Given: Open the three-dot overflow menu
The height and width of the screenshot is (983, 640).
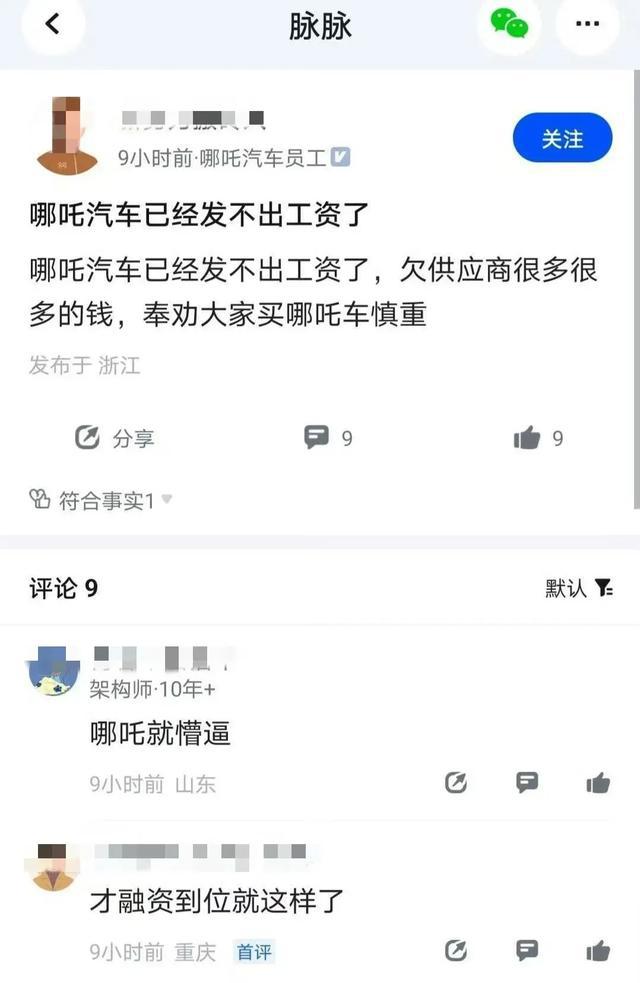Looking at the screenshot, I should point(587,25).
